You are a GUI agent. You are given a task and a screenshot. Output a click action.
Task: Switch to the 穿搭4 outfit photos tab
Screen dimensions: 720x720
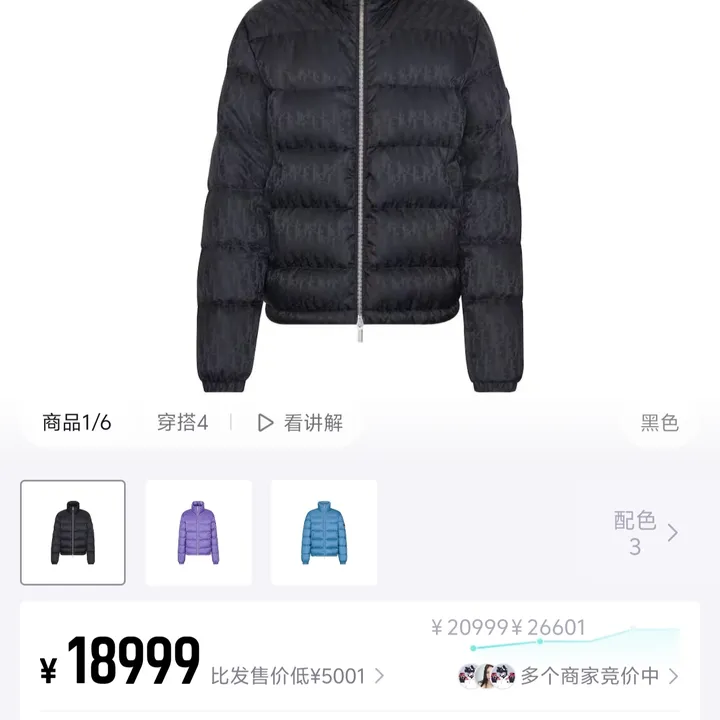[182, 423]
